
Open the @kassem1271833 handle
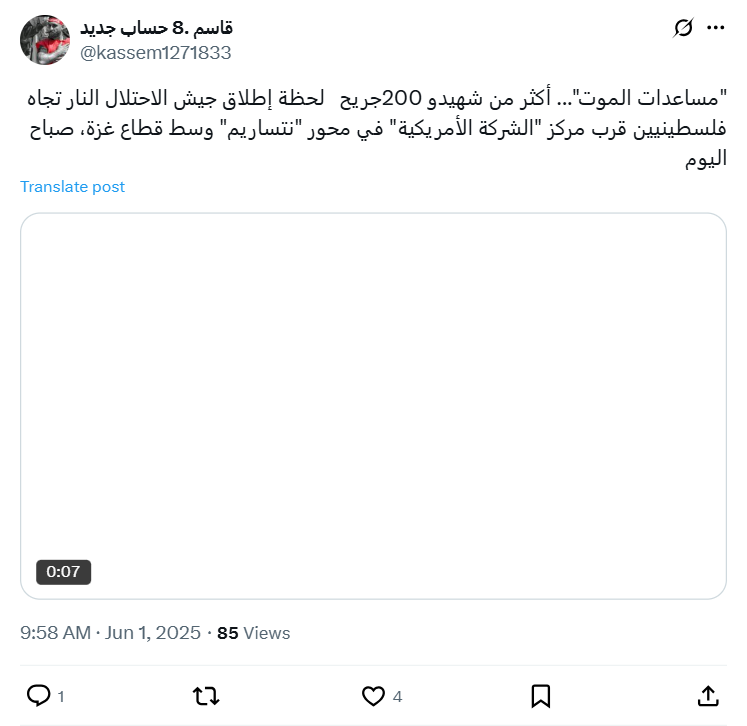pos(155,52)
